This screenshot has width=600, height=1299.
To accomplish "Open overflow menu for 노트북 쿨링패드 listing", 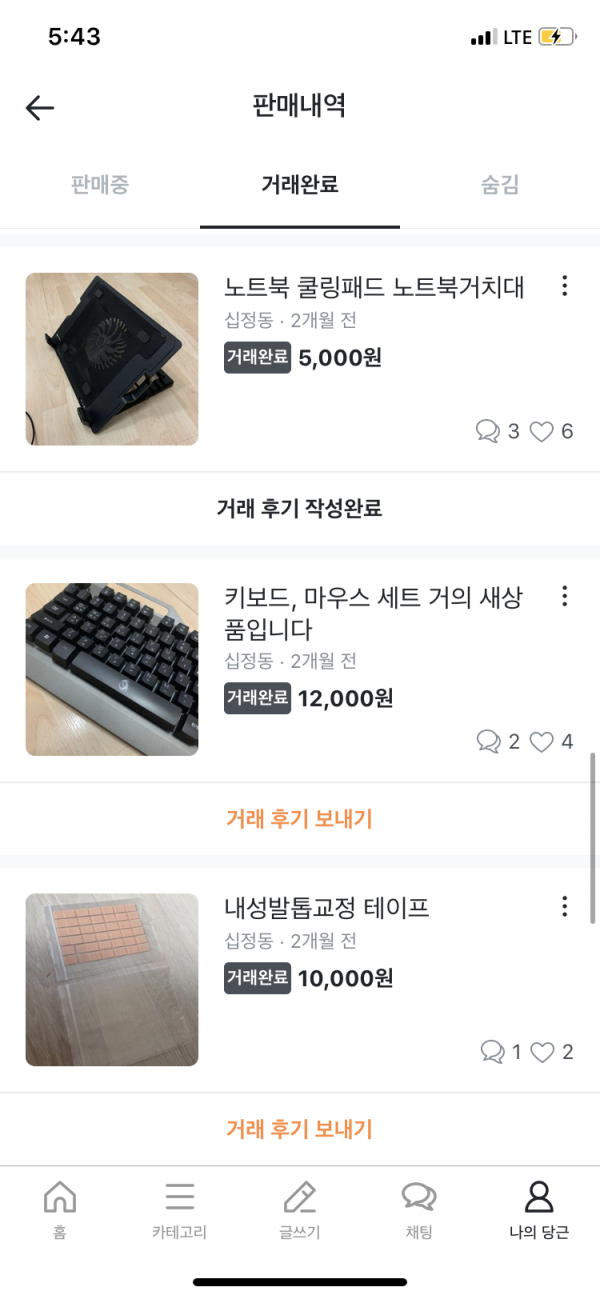I will click(564, 287).
